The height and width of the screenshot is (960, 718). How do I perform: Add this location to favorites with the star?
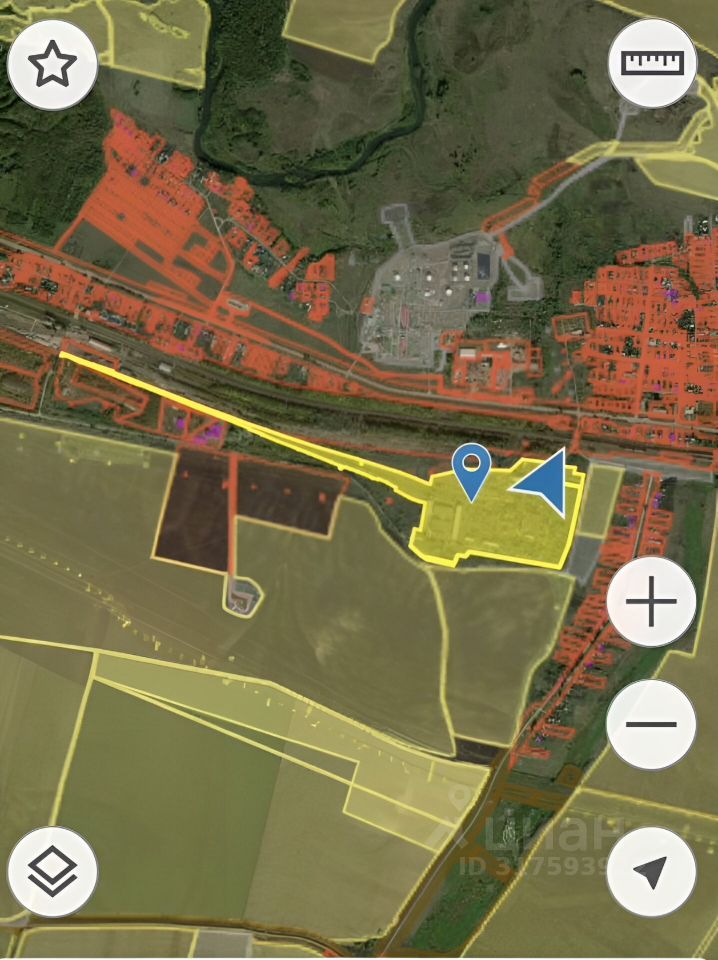point(52,65)
